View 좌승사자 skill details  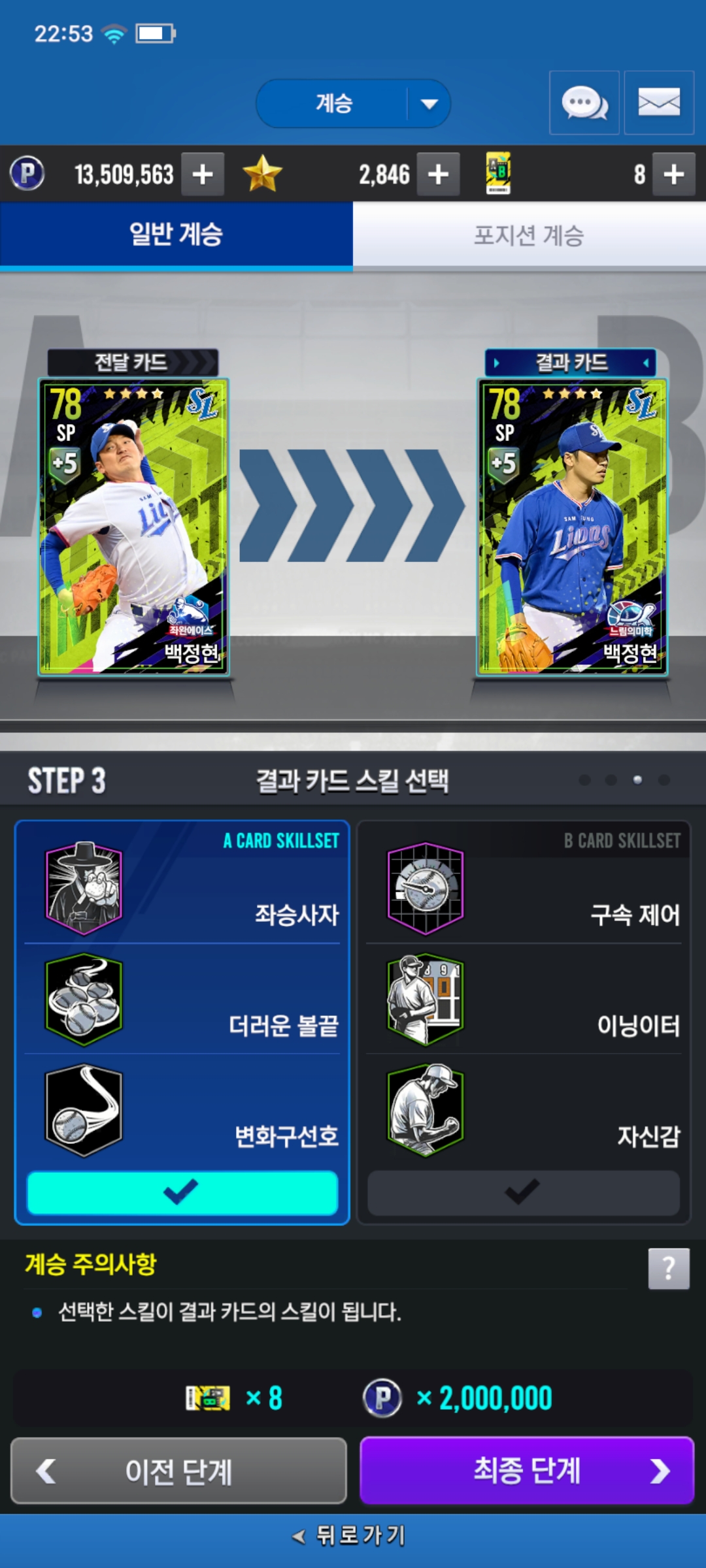[x=84, y=888]
